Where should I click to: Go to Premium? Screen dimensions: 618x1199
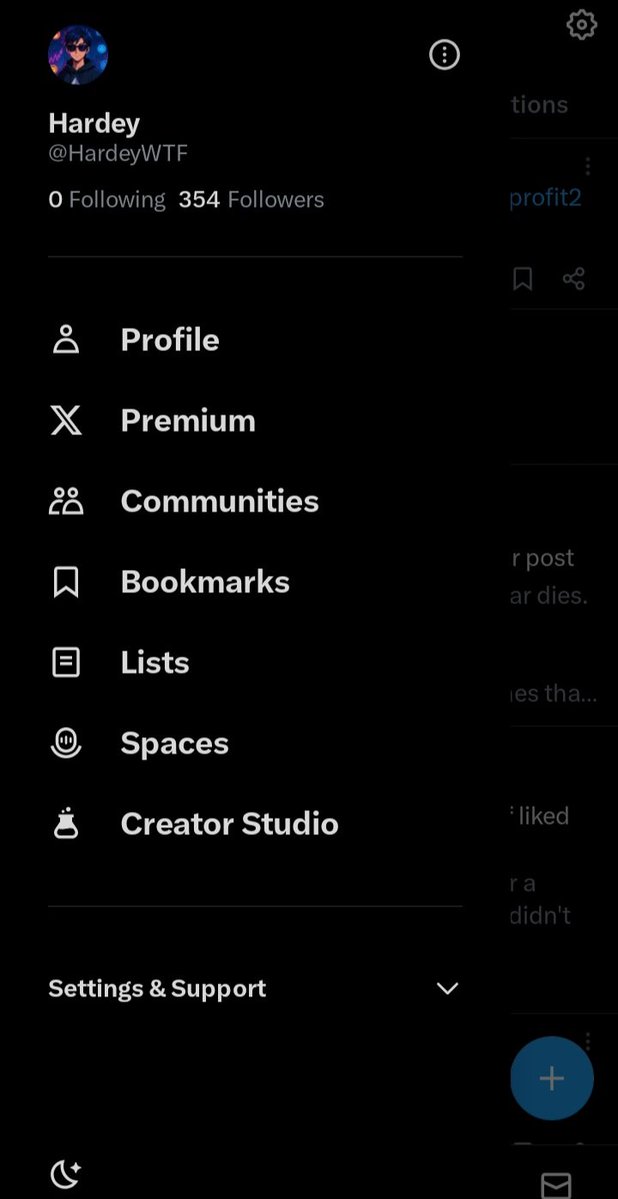click(x=187, y=421)
